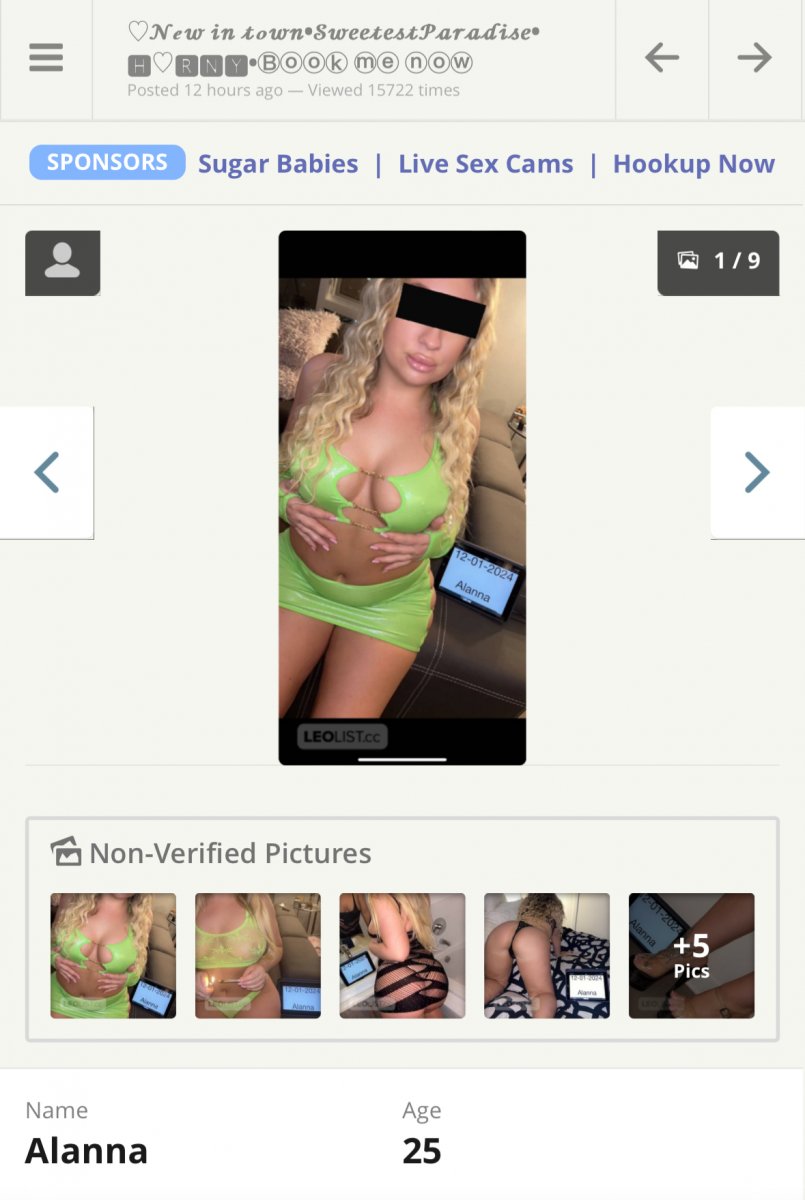The width and height of the screenshot is (805, 1200).
Task: Open the Live Sex Cams sponsor link
Action: click(486, 164)
